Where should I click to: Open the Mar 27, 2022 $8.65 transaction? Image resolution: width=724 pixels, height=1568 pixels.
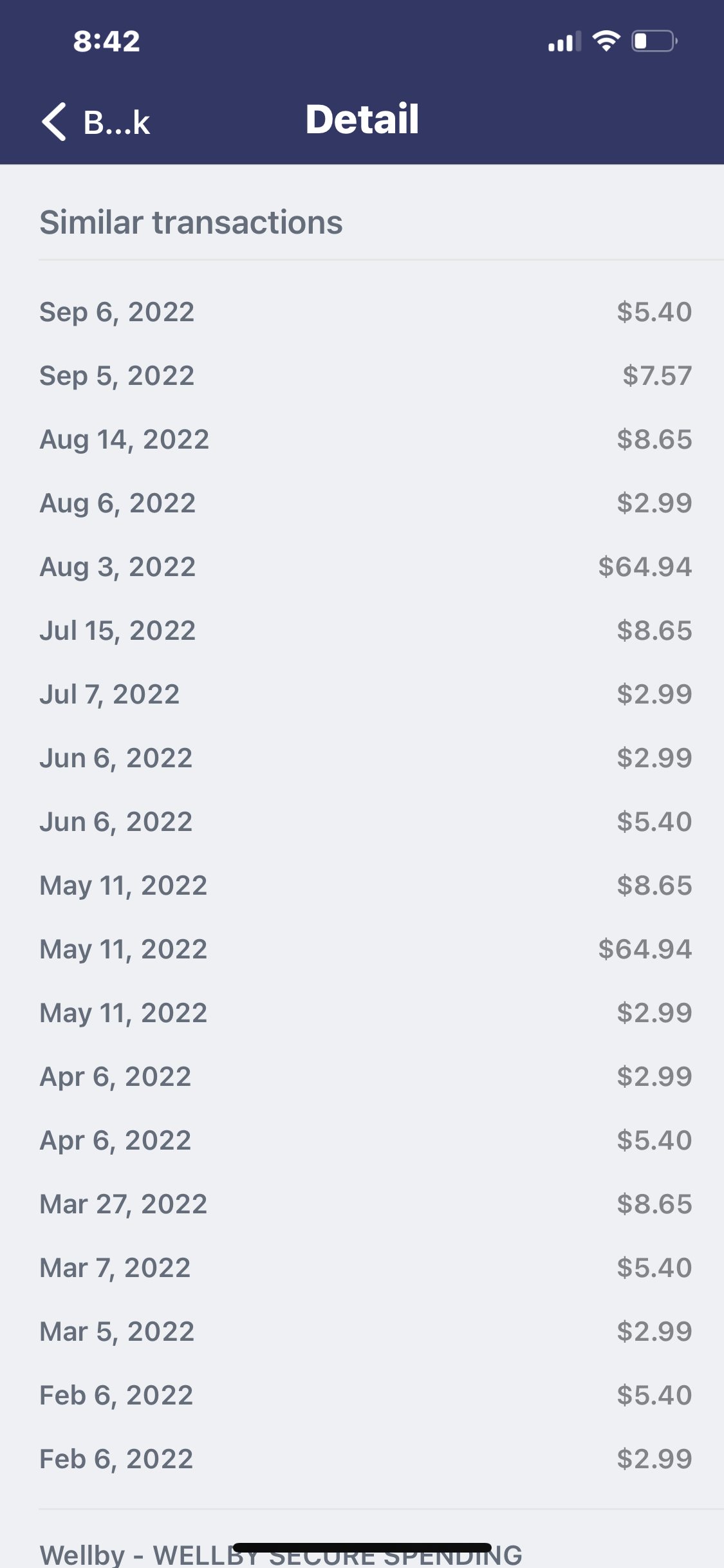click(x=362, y=1204)
